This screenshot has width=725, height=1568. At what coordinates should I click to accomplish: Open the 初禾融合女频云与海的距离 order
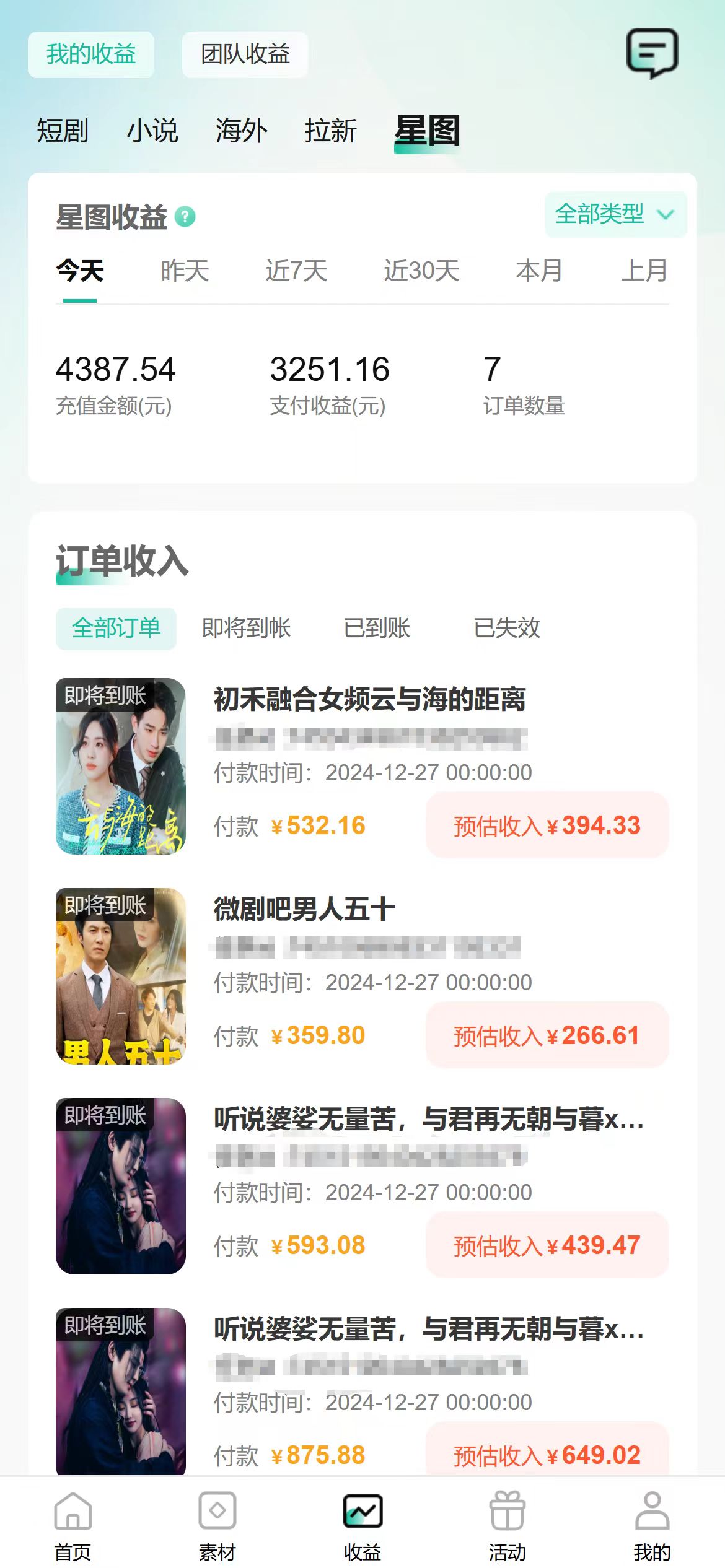(x=369, y=700)
